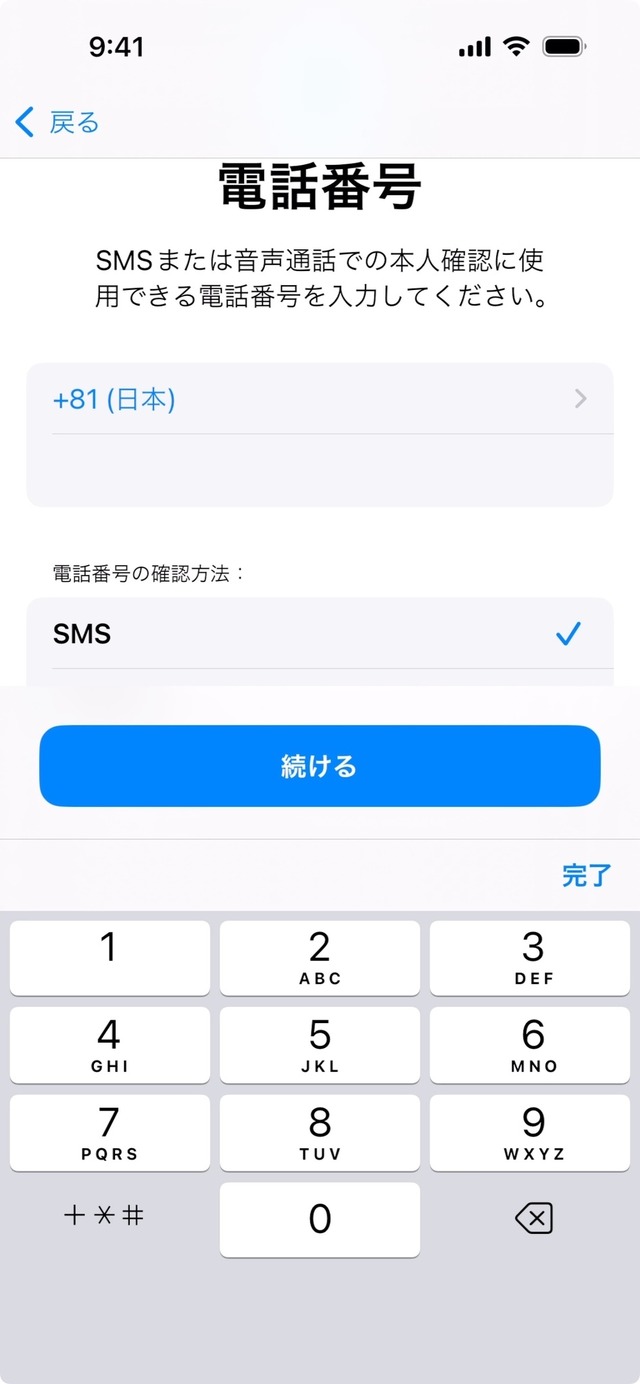Switch keypad to the + * # symbols
The image size is (640, 1384).
[x=104, y=1216]
